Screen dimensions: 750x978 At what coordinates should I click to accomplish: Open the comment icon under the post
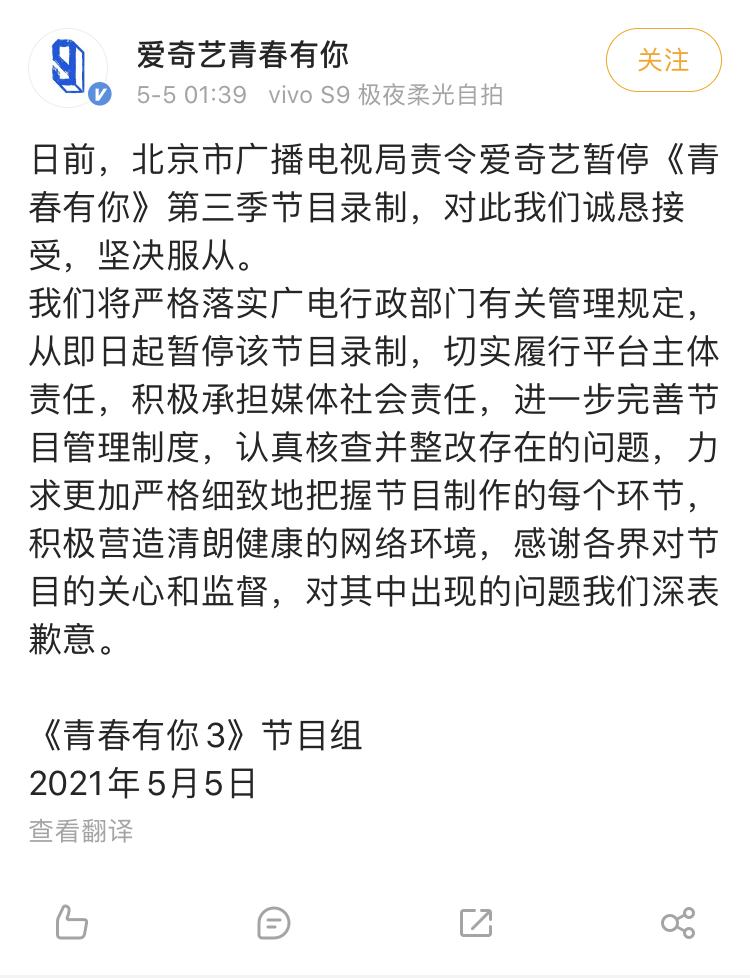(x=273, y=921)
